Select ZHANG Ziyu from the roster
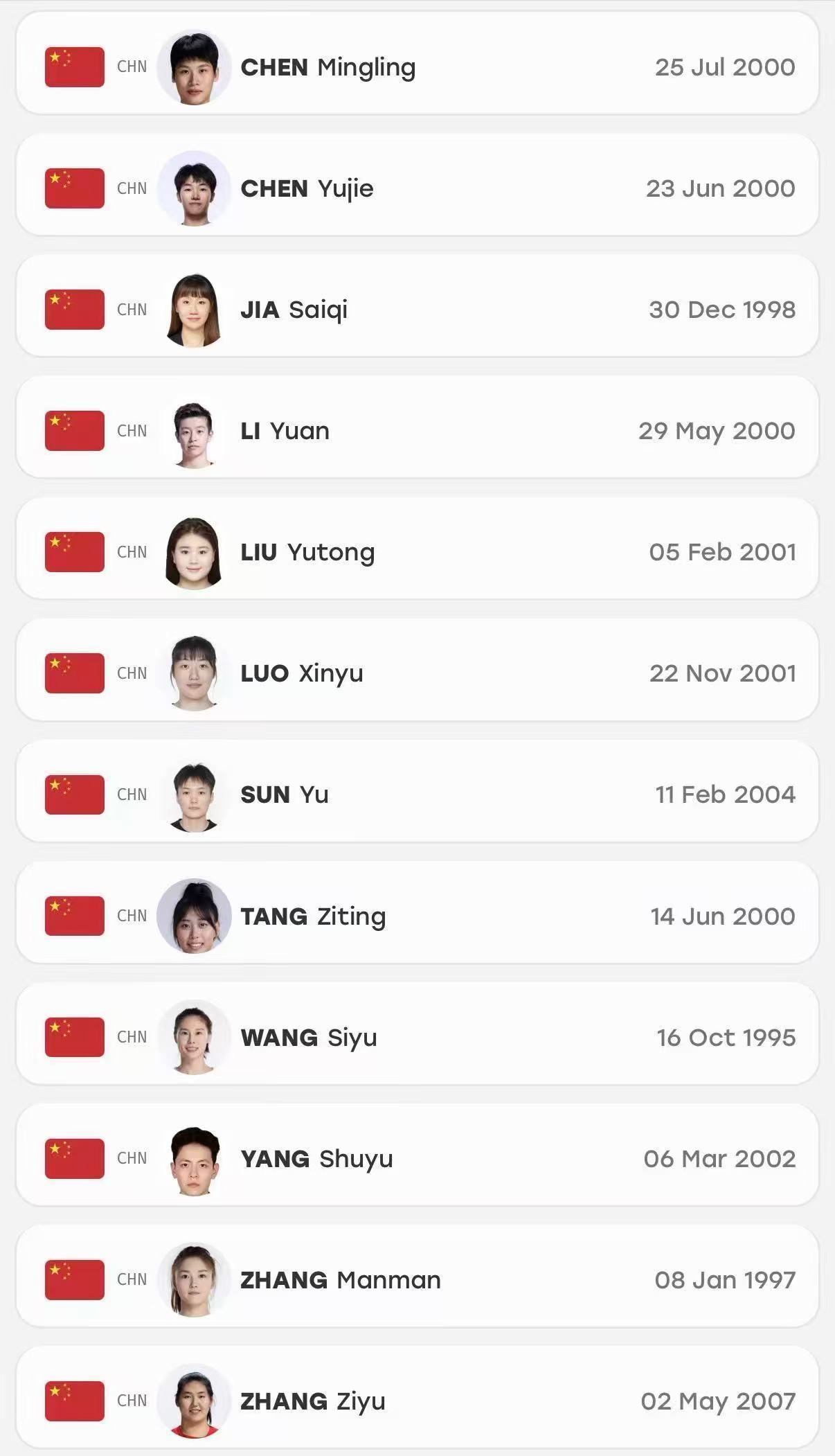This screenshot has width=835, height=1456. click(x=417, y=1401)
